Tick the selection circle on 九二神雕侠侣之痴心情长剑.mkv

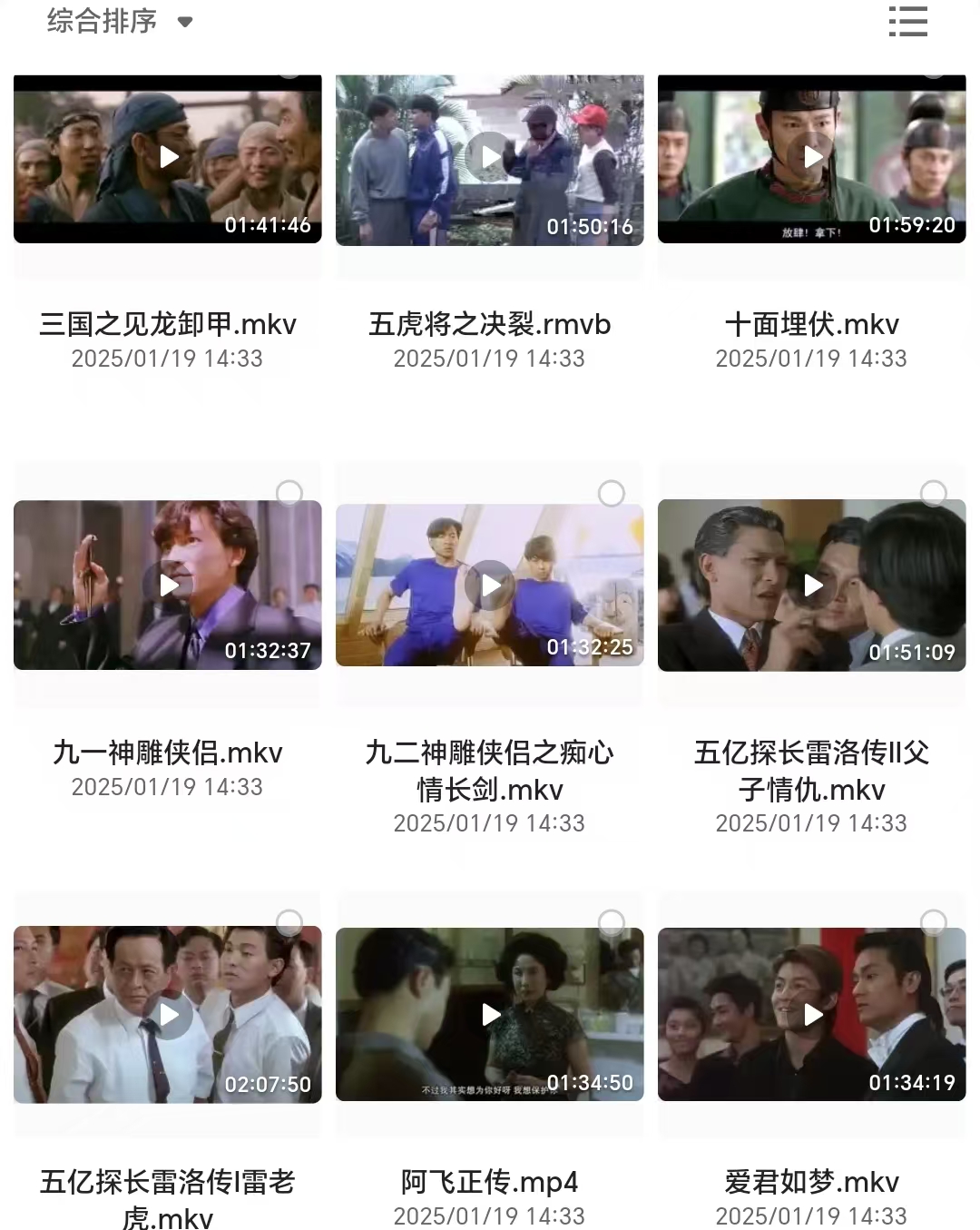[612, 493]
